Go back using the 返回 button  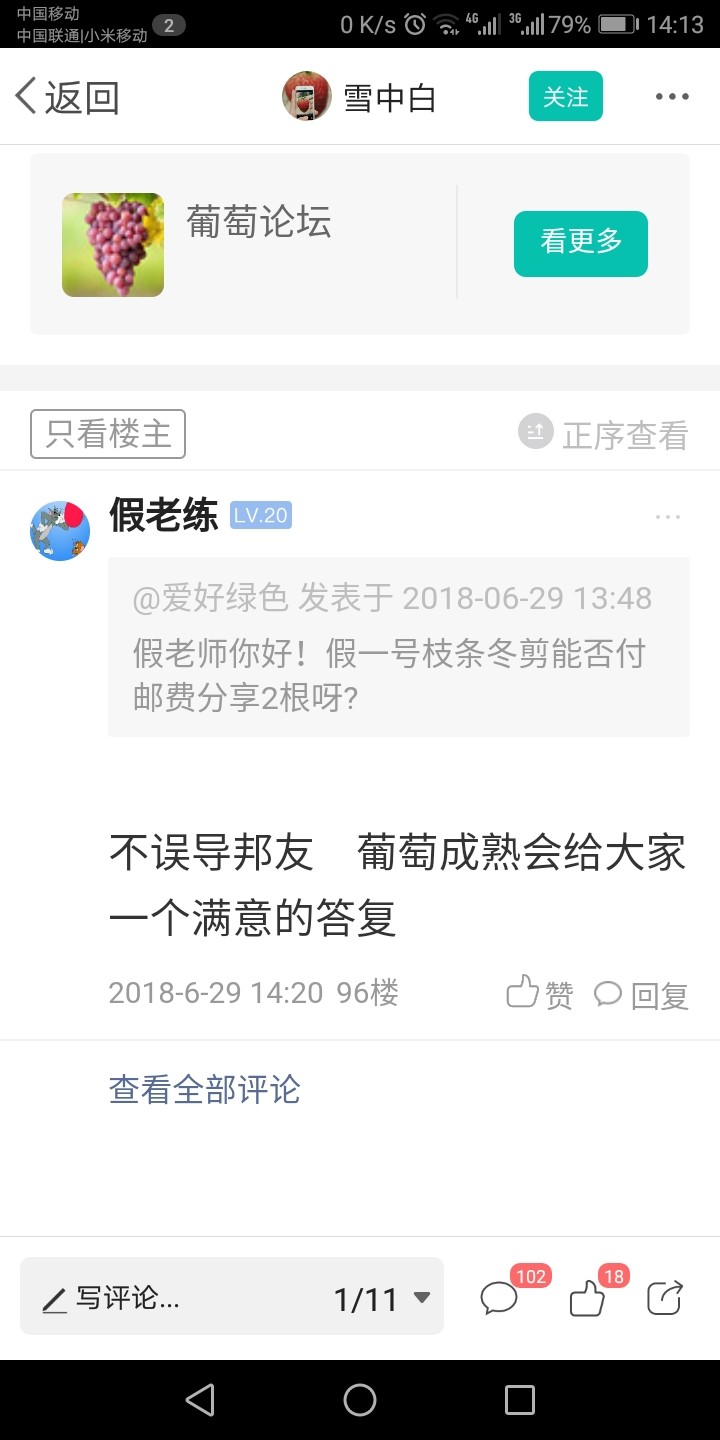point(68,98)
